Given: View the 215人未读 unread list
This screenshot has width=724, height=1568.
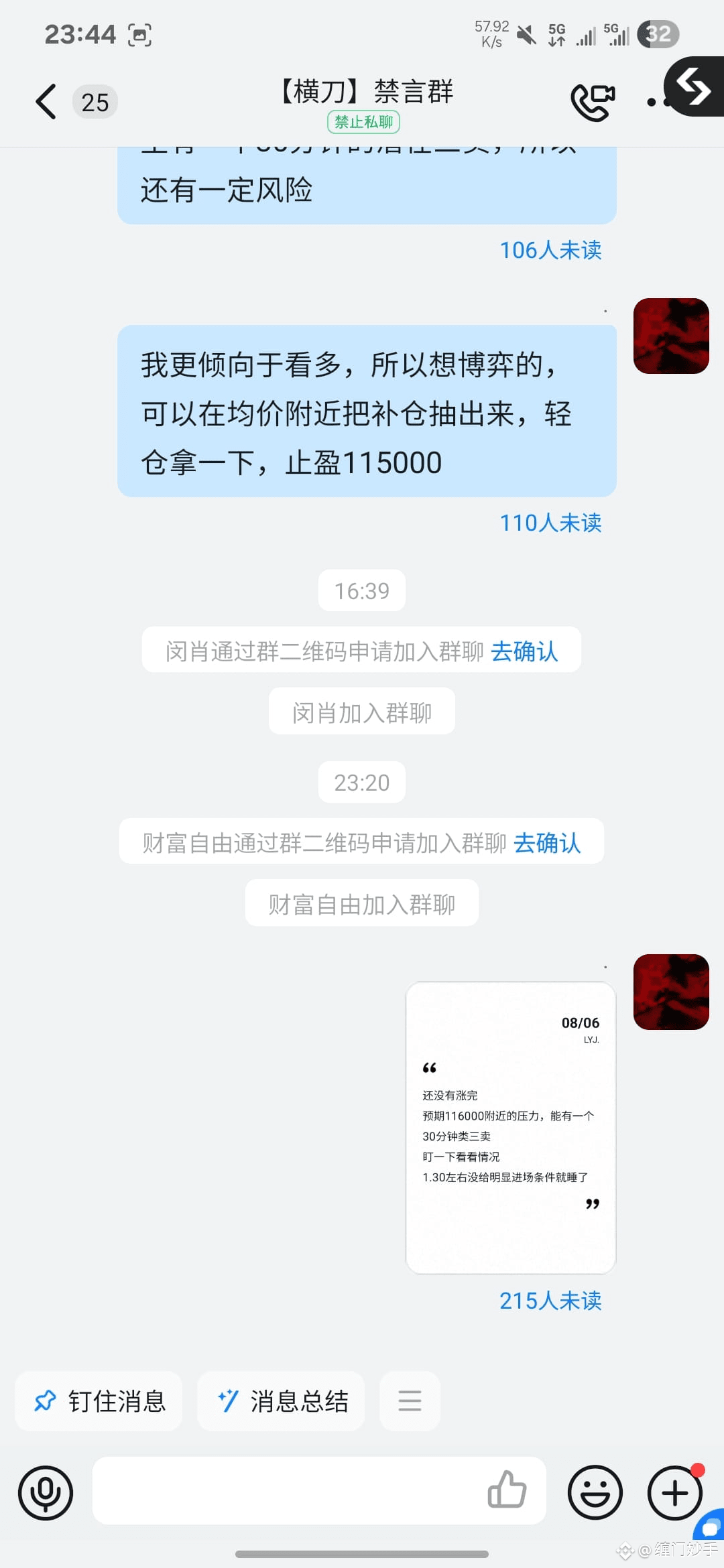Looking at the screenshot, I should tap(550, 1301).
